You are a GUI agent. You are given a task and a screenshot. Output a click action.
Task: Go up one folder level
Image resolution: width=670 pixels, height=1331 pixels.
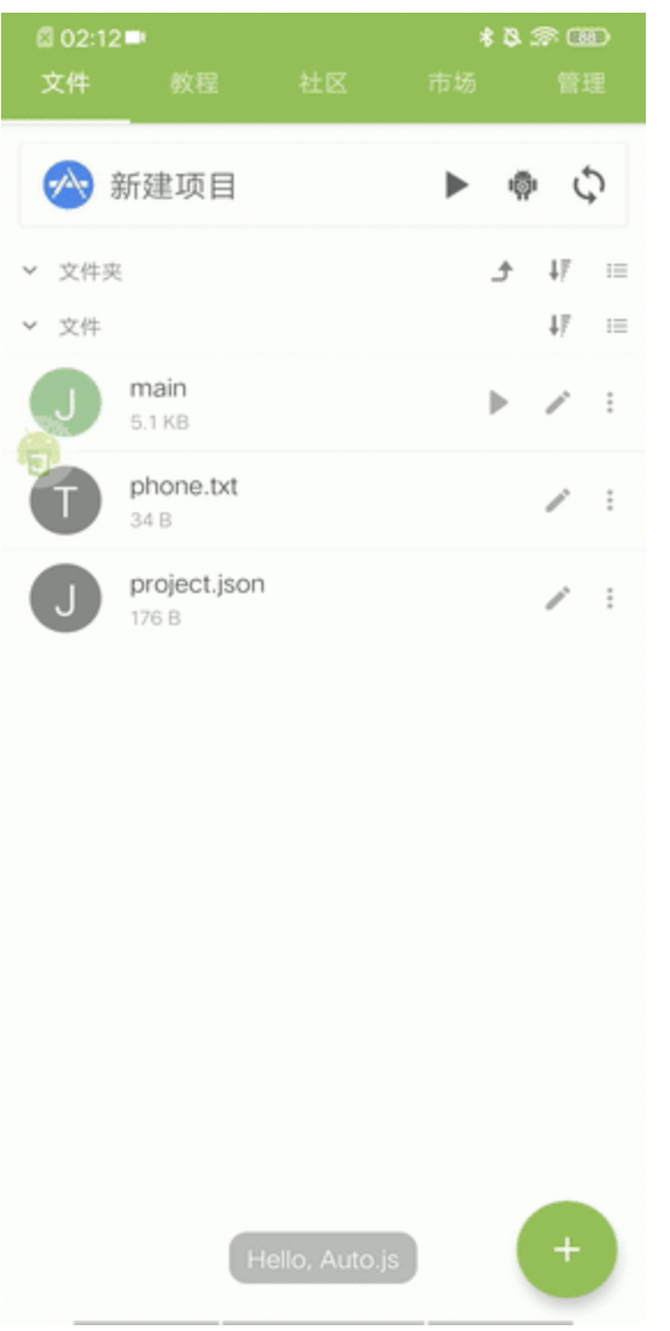tap(502, 270)
